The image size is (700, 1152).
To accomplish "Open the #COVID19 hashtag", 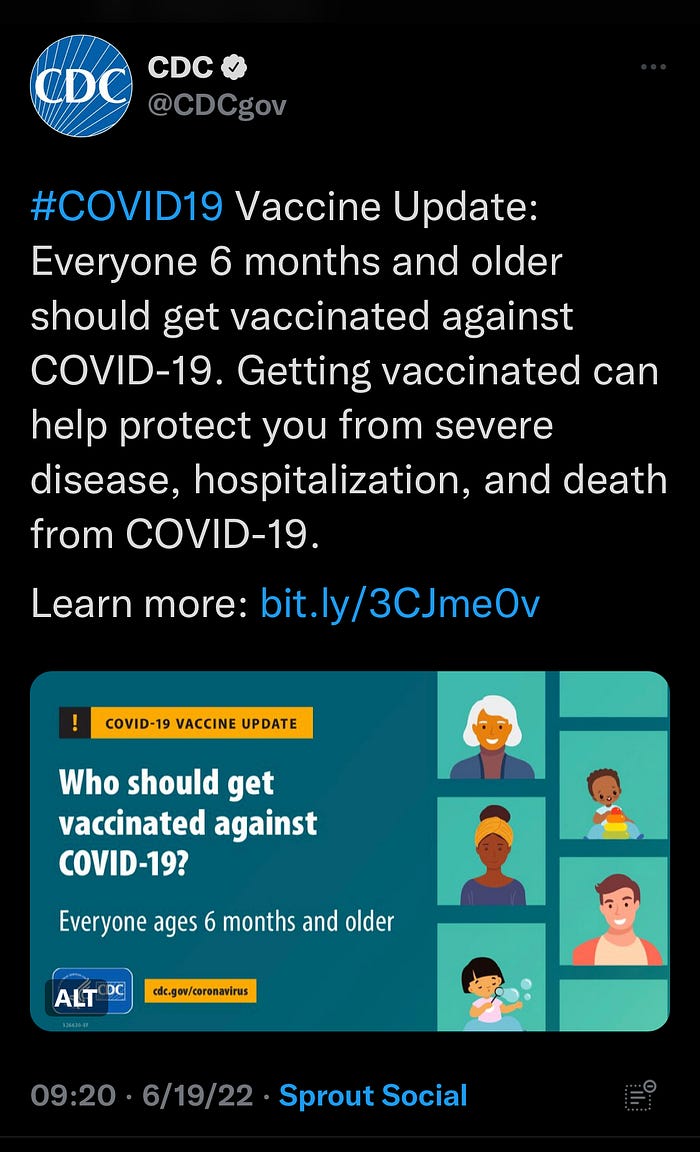I will pyautogui.click(x=127, y=206).
